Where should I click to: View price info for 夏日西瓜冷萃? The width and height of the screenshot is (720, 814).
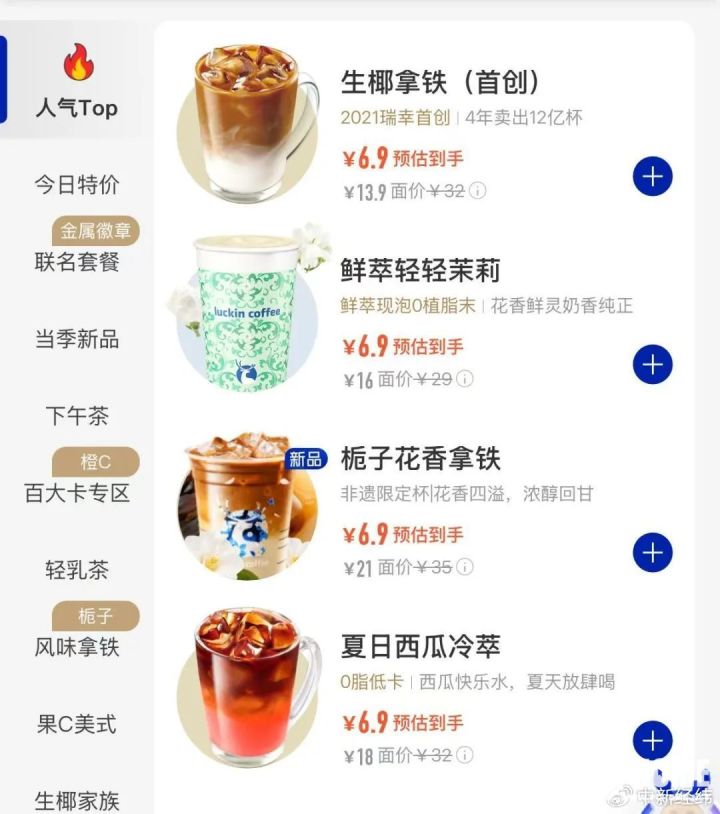click(x=465, y=755)
